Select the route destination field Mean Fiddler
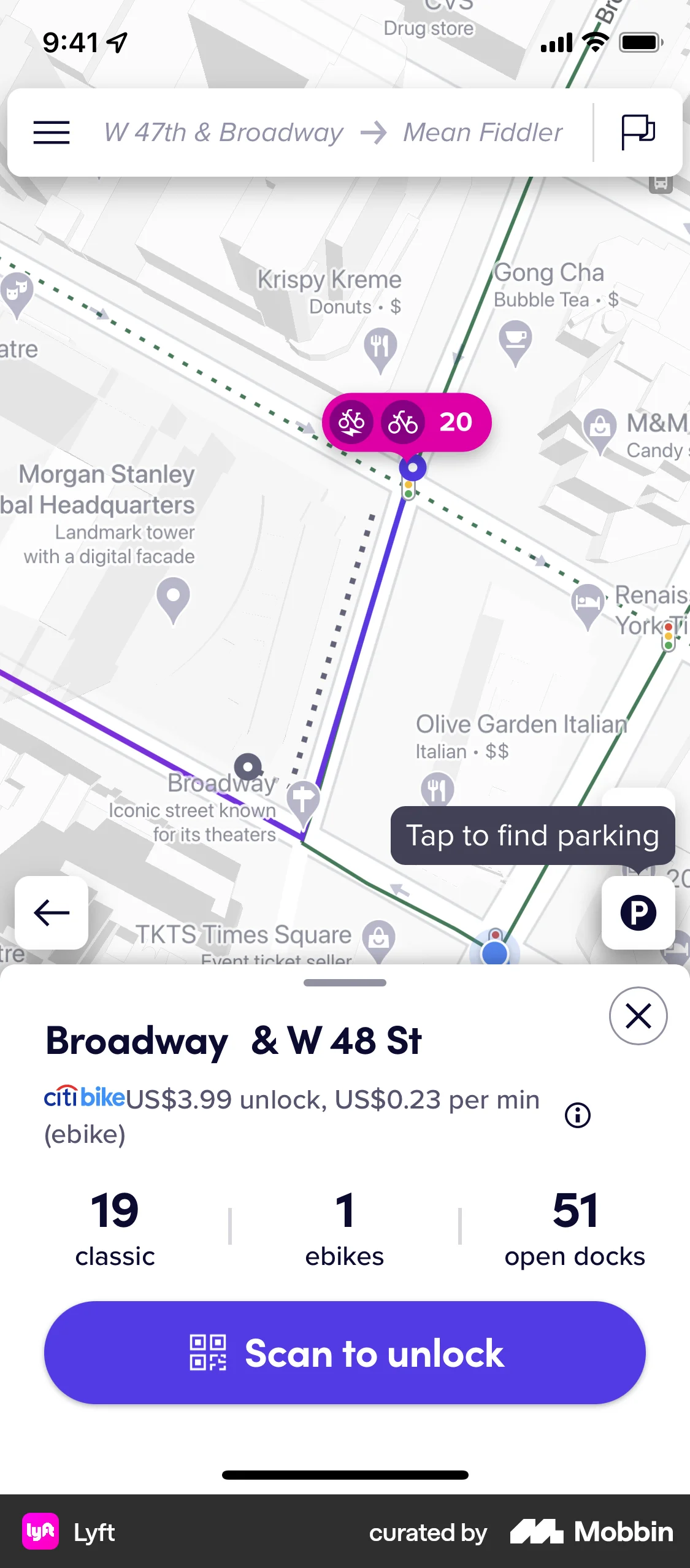The width and height of the screenshot is (690, 1568). pos(482,132)
